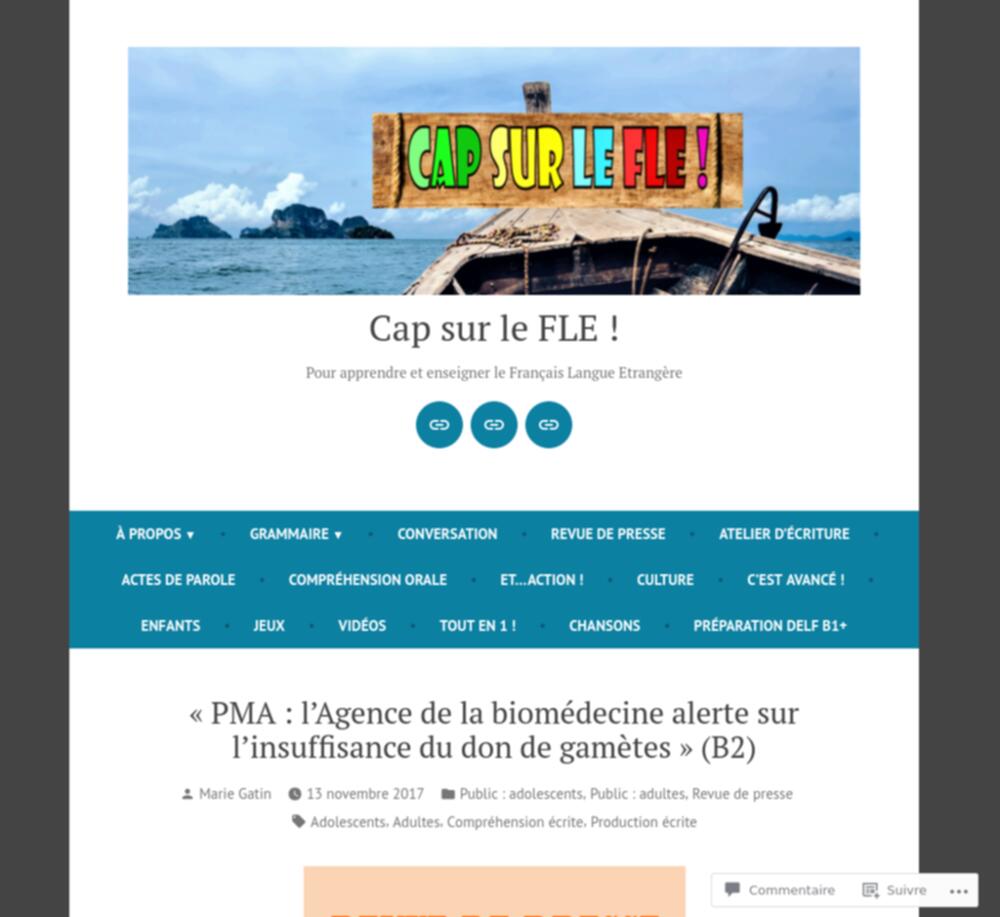Open Atelier d'écriture section
Image resolution: width=1000 pixels, height=917 pixels.
(783, 534)
